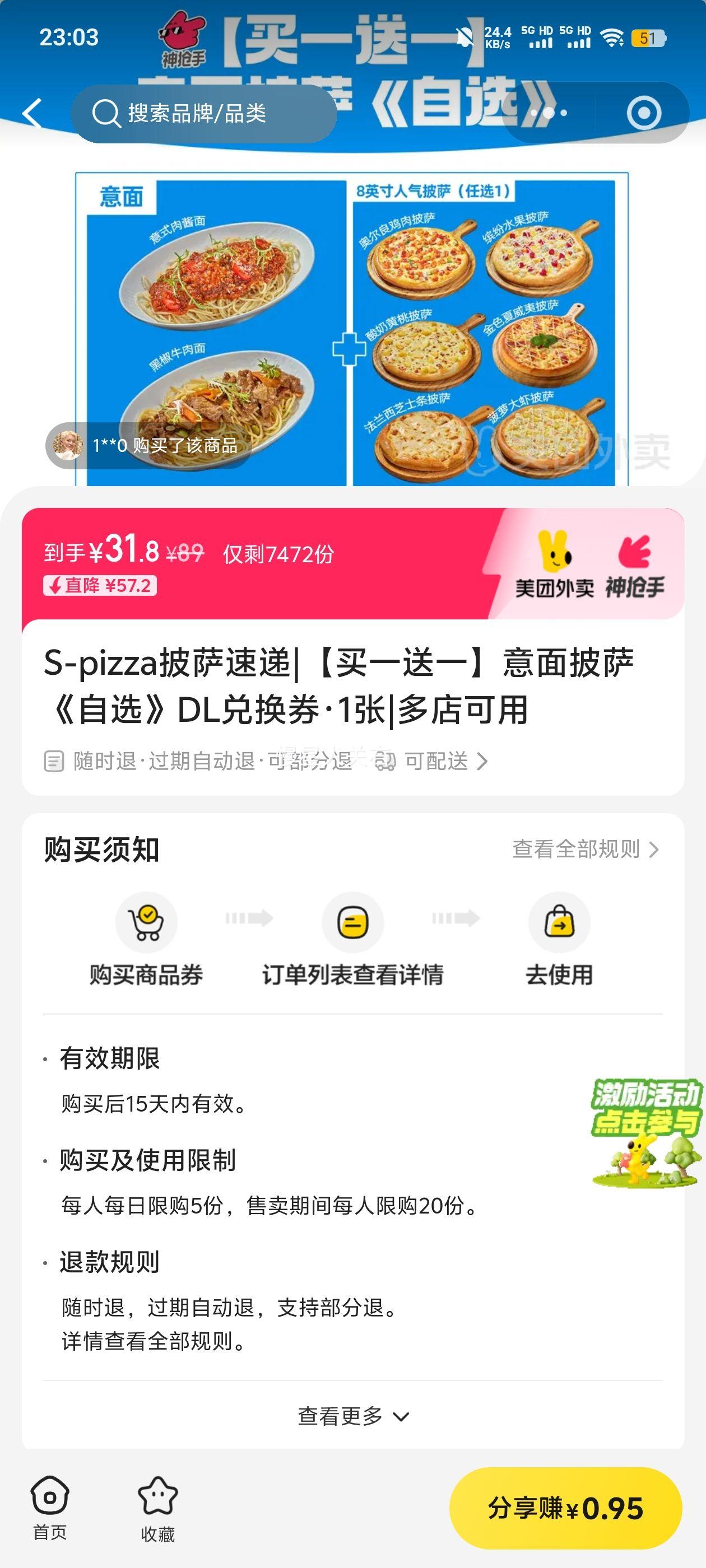This screenshot has height=1568, width=706.
Task: Open the 随时退·过期自动退 refund policy link
Action: [201, 760]
